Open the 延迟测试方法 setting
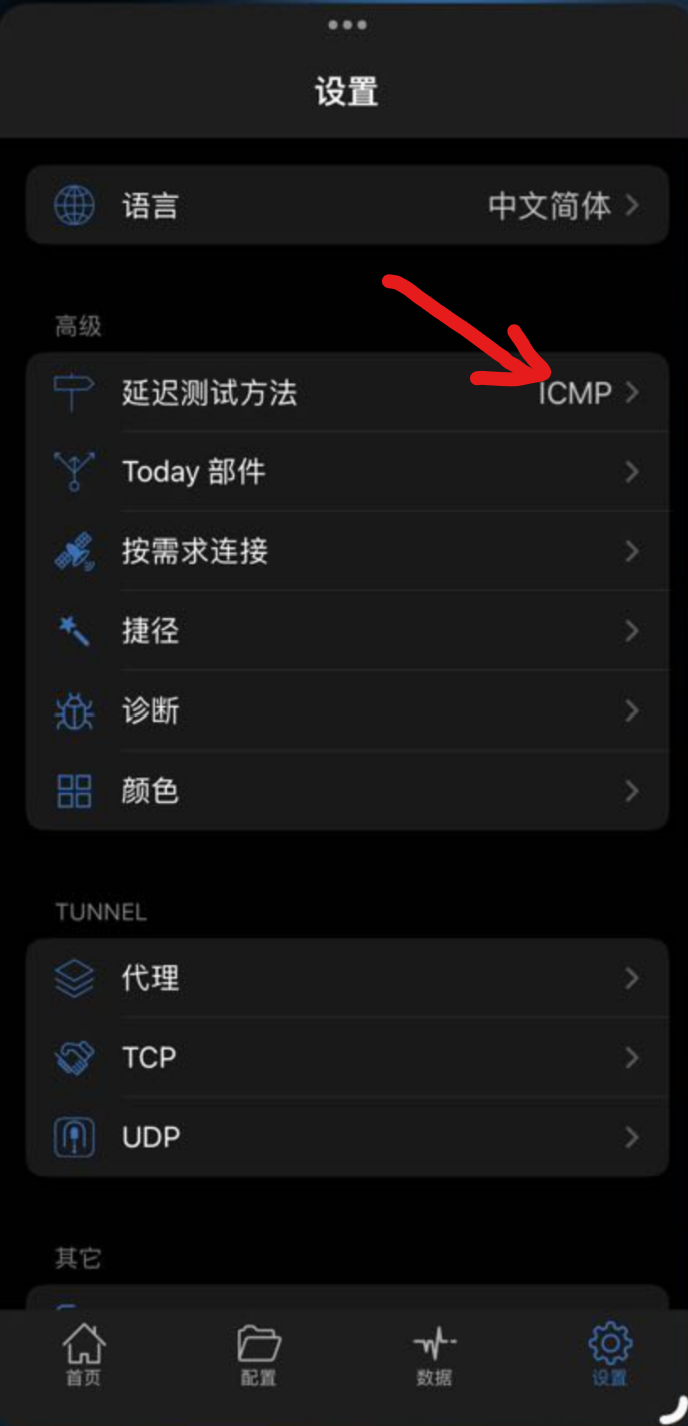This screenshot has height=1426, width=688. point(346,393)
